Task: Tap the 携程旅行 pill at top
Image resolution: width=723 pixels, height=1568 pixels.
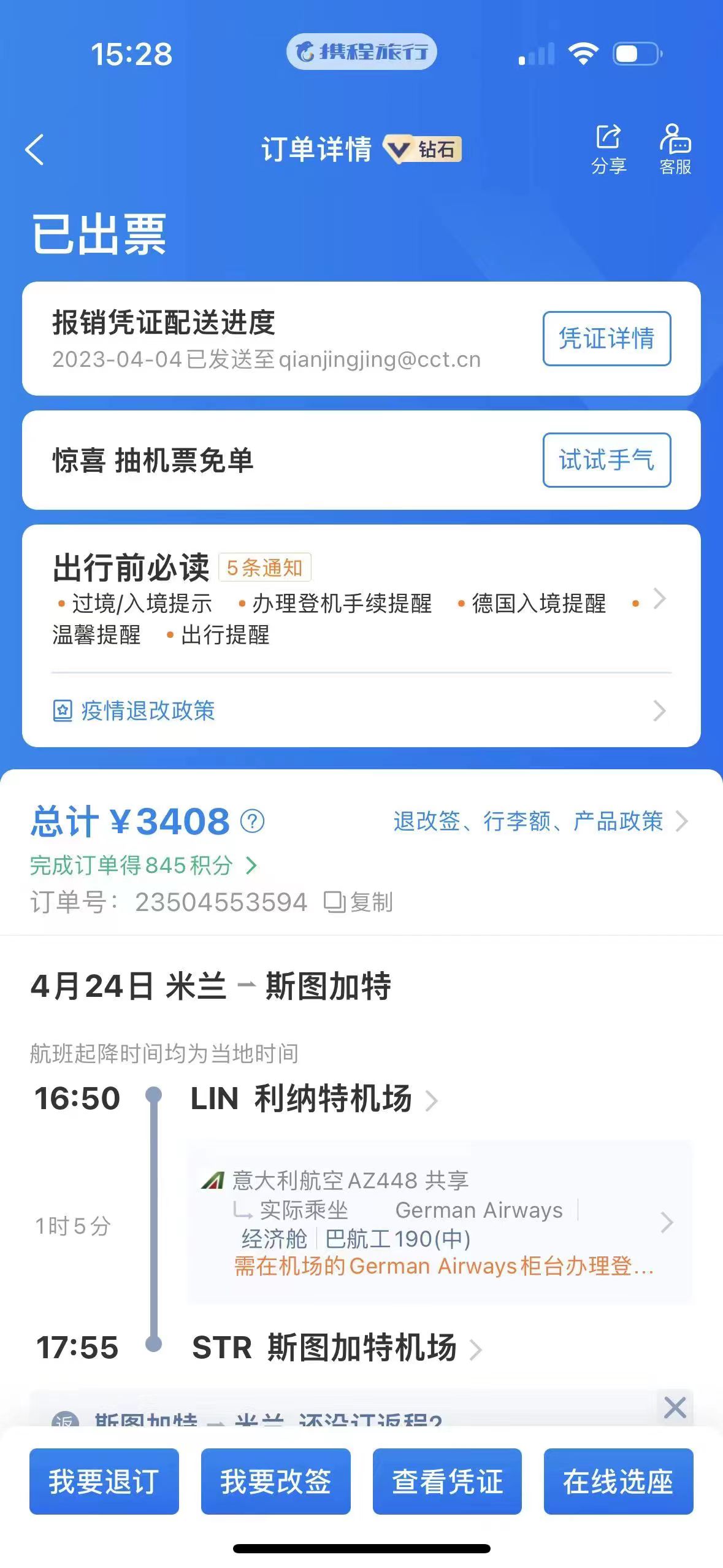Action: pos(361,52)
